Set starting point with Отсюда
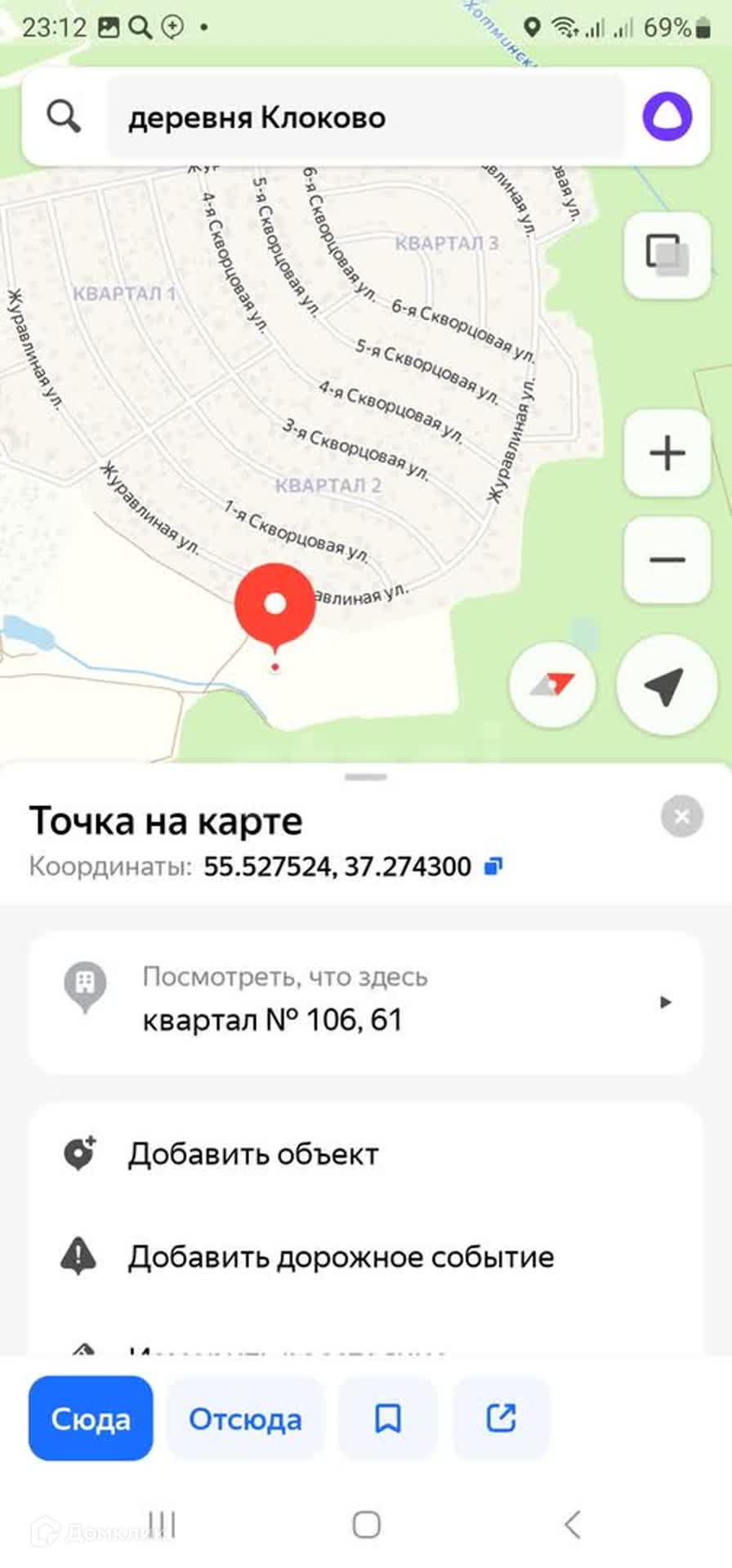This screenshot has width=732, height=1568. click(245, 1419)
